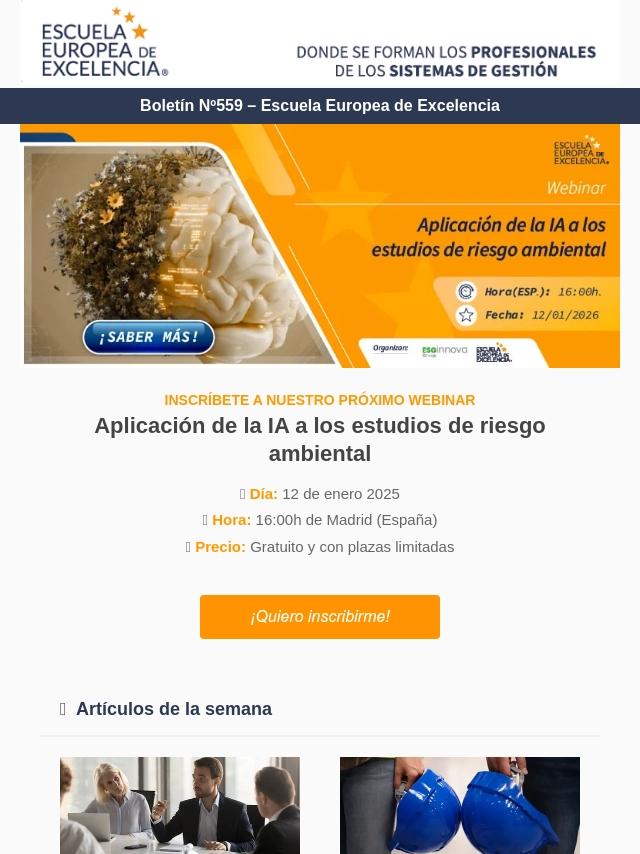Open the article with the blue helmets photo

(x=460, y=805)
